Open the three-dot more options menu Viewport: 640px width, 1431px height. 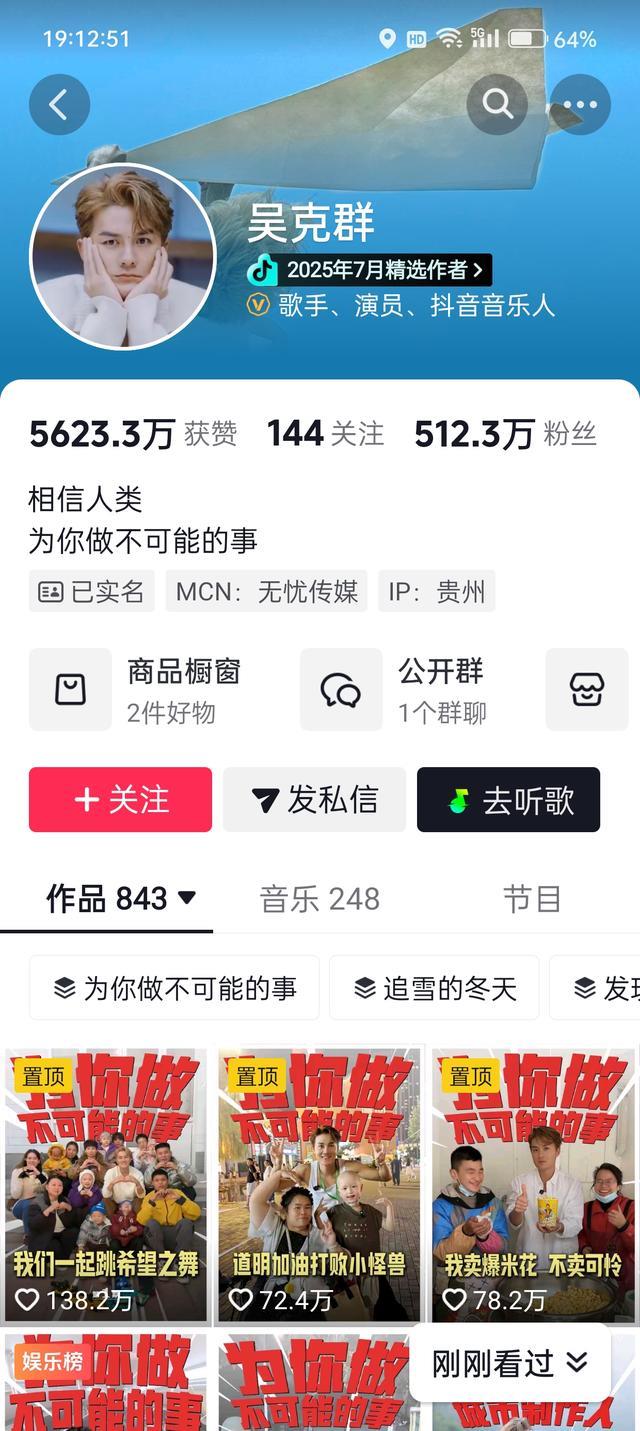(580, 104)
